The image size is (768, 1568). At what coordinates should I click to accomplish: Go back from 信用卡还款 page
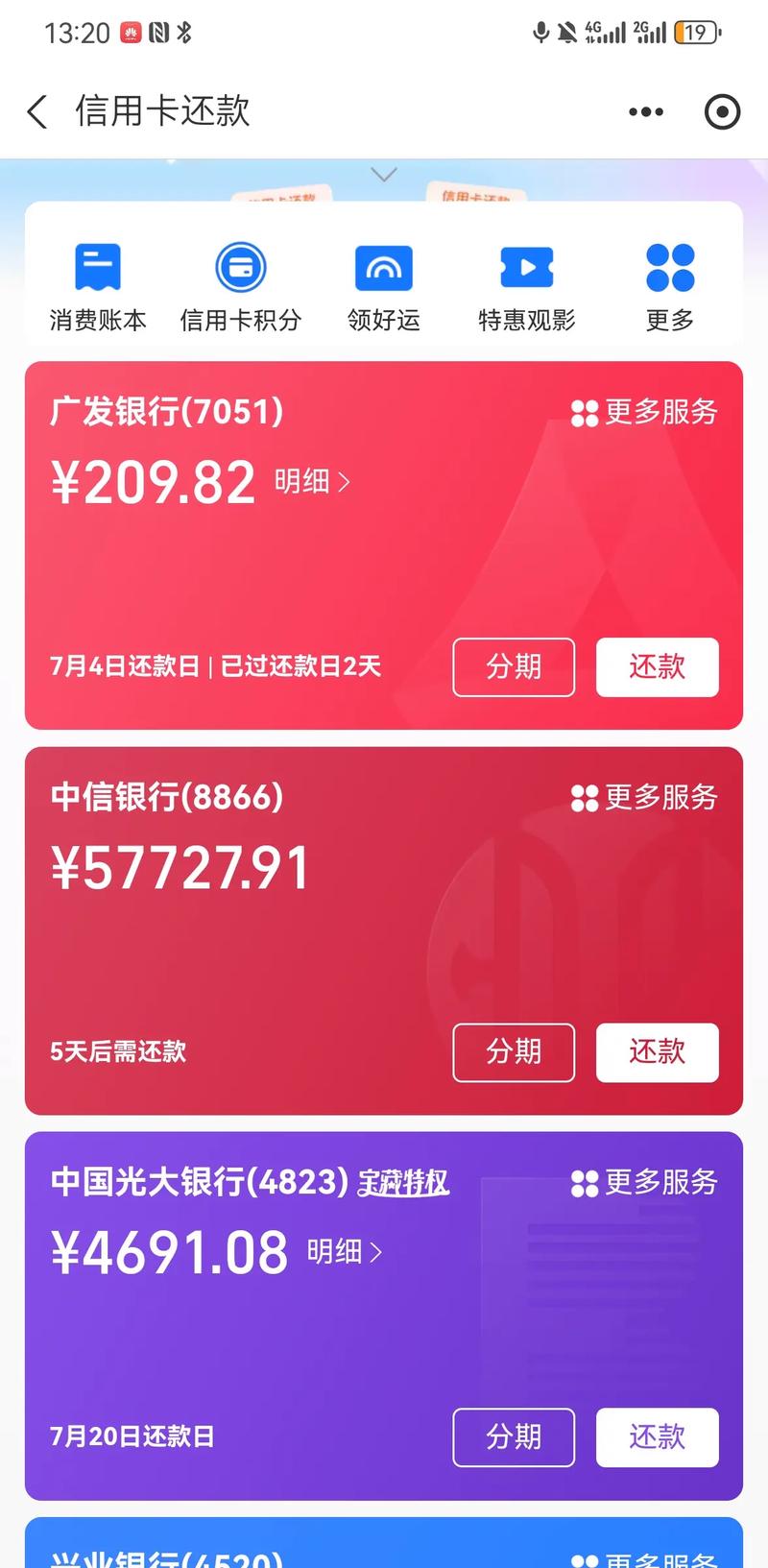pyautogui.click(x=37, y=112)
